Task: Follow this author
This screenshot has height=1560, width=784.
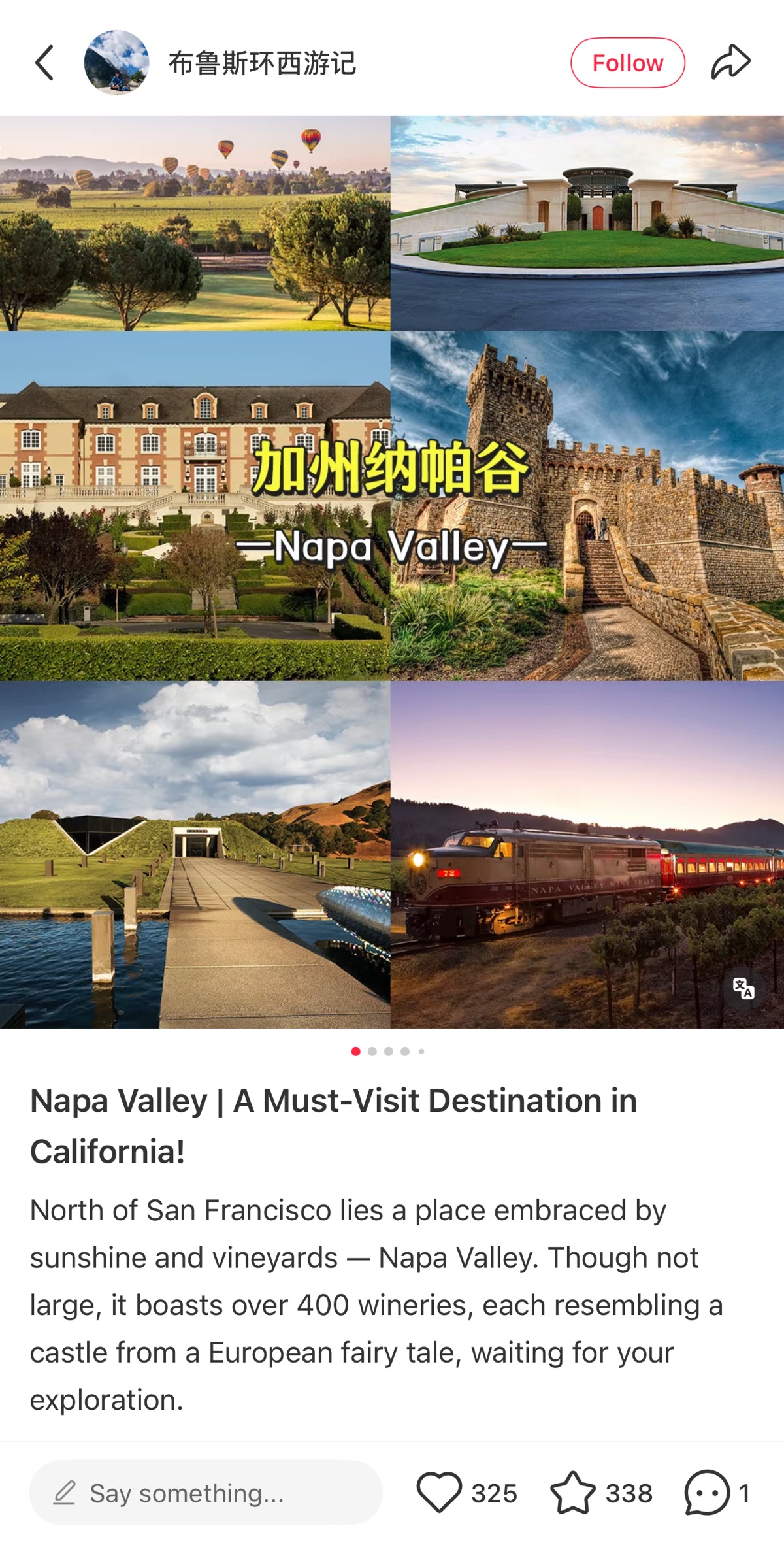Action: (627, 63)
